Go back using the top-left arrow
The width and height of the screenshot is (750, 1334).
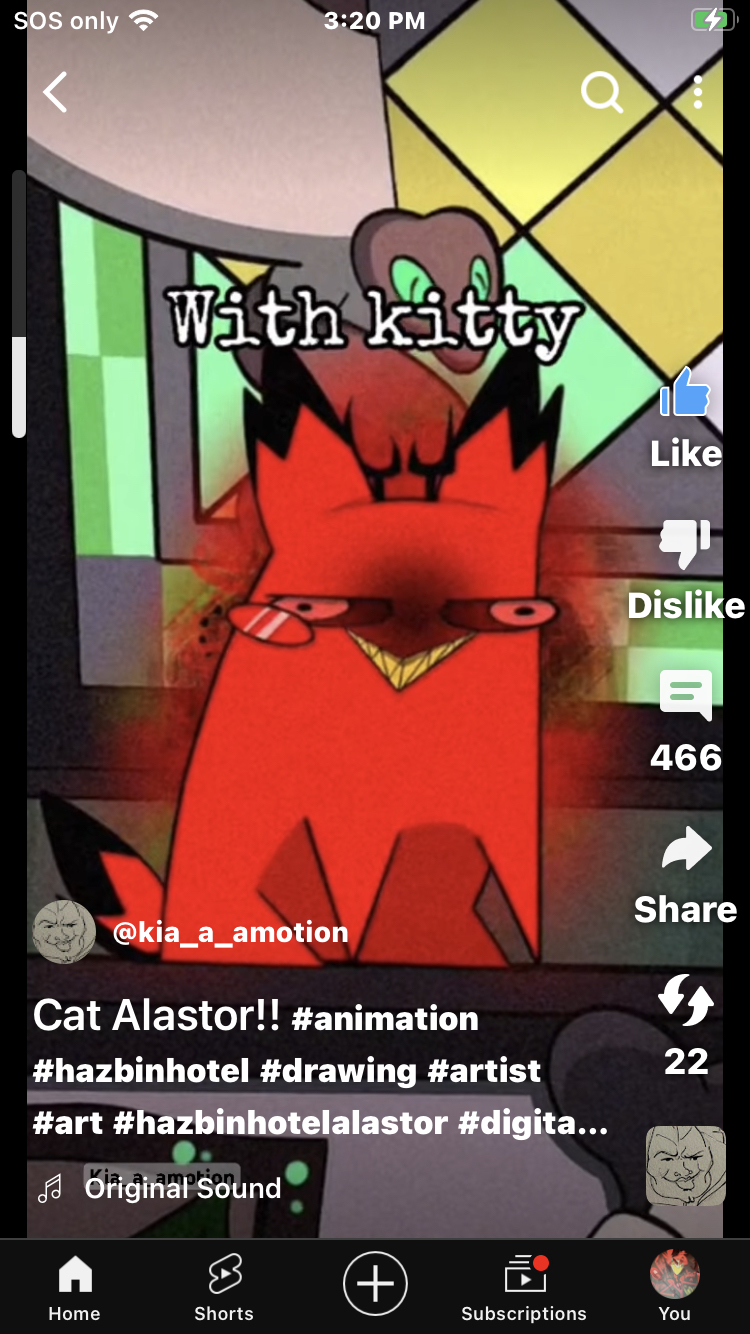[x=56, y=93]
